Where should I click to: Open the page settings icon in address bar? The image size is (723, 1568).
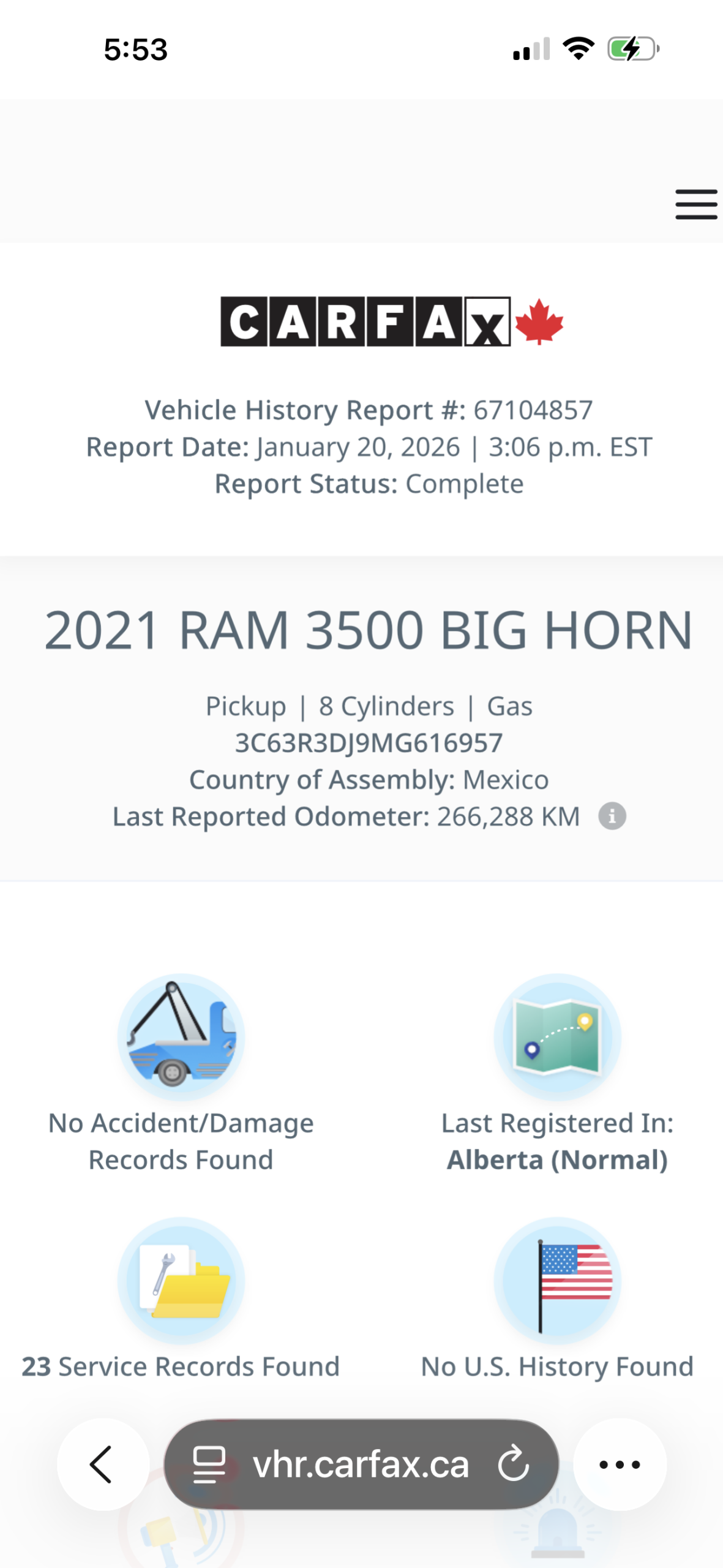tap(209, 1464)
